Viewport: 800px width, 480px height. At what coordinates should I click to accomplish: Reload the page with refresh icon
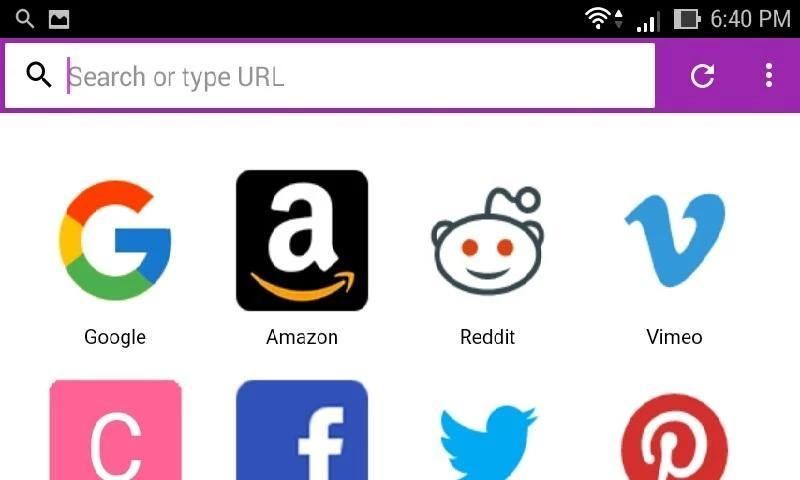tap(703, 76)
